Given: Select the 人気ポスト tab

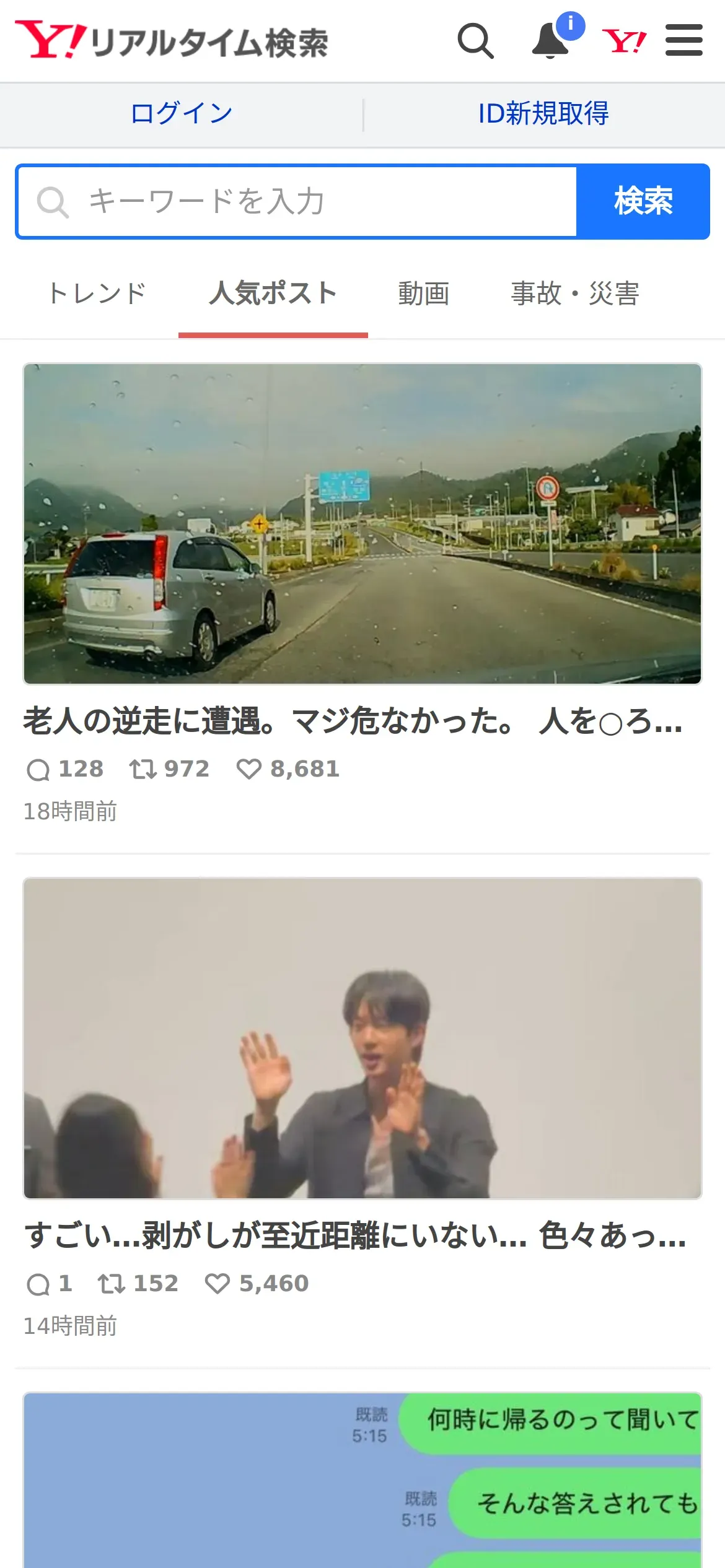Looking at the screenshot, I should coord(273,294).
